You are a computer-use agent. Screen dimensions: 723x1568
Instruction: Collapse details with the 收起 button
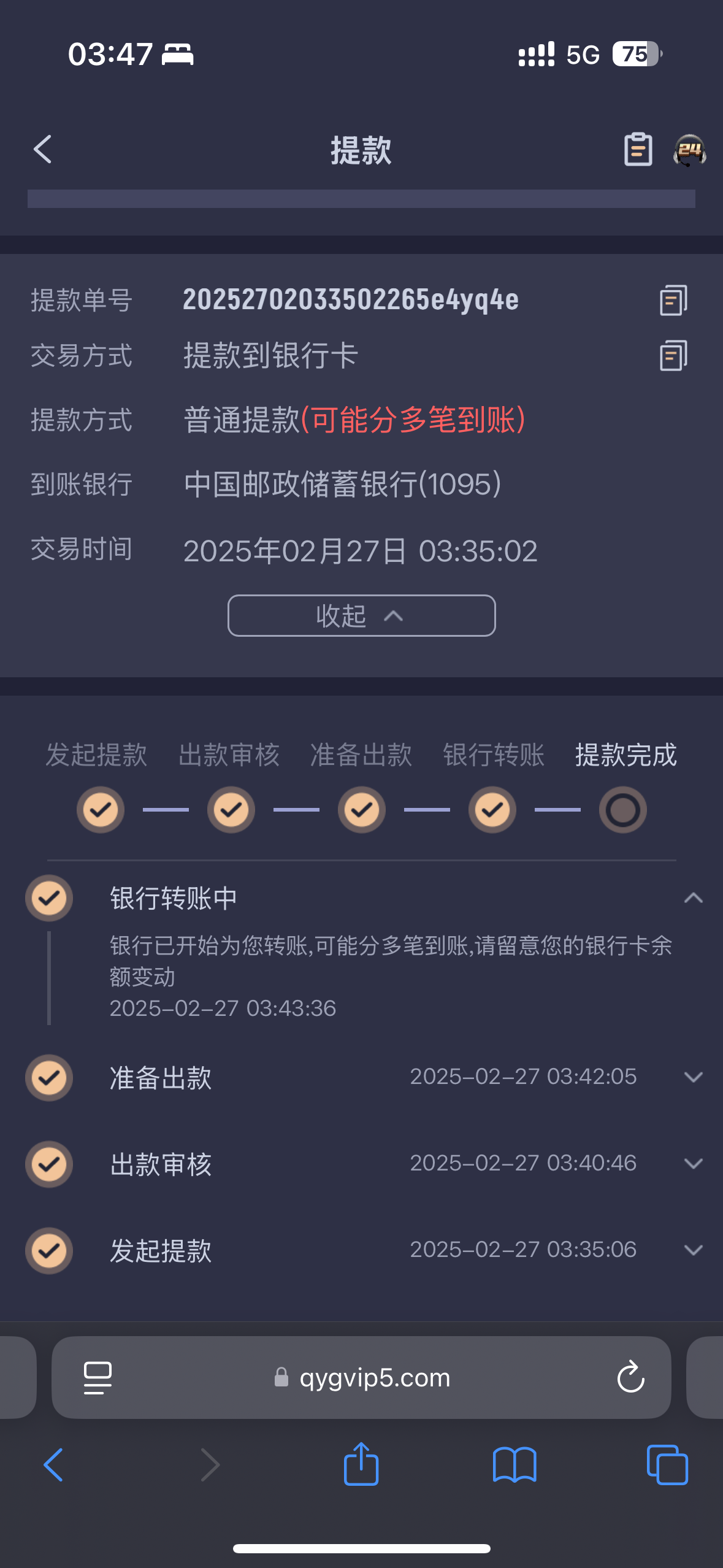pyautogui.click(x=361, y=615)
